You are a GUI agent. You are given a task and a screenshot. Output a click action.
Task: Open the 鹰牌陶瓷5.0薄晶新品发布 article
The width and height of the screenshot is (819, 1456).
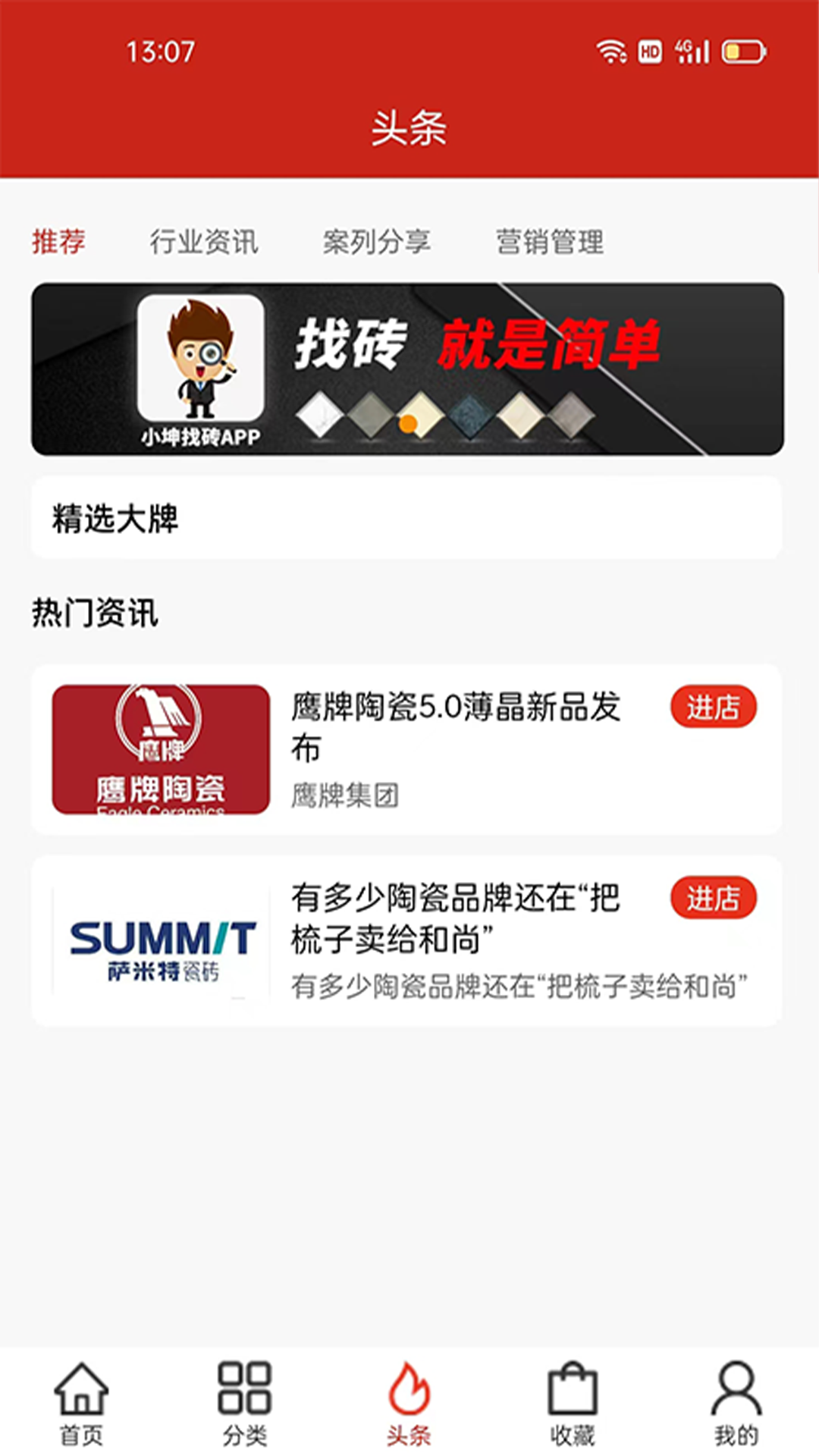coord(455,728)
